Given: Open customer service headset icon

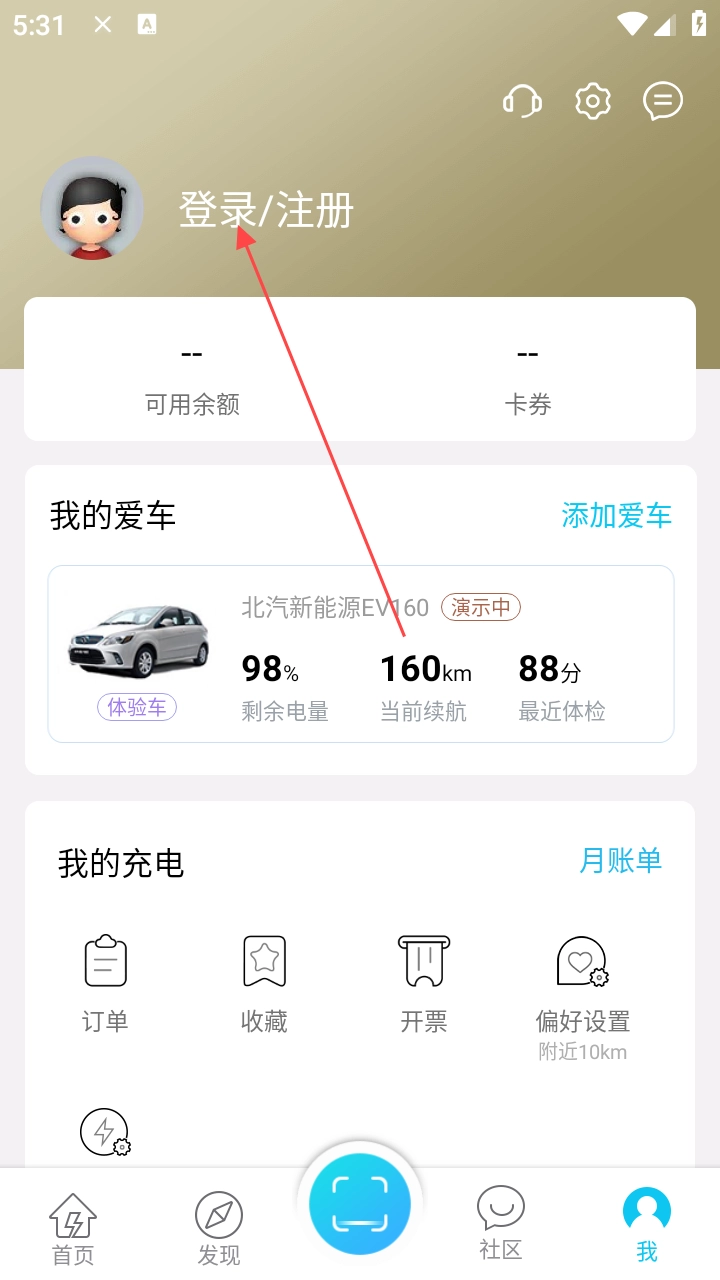Looking at the screenshot, I should 522,101.
